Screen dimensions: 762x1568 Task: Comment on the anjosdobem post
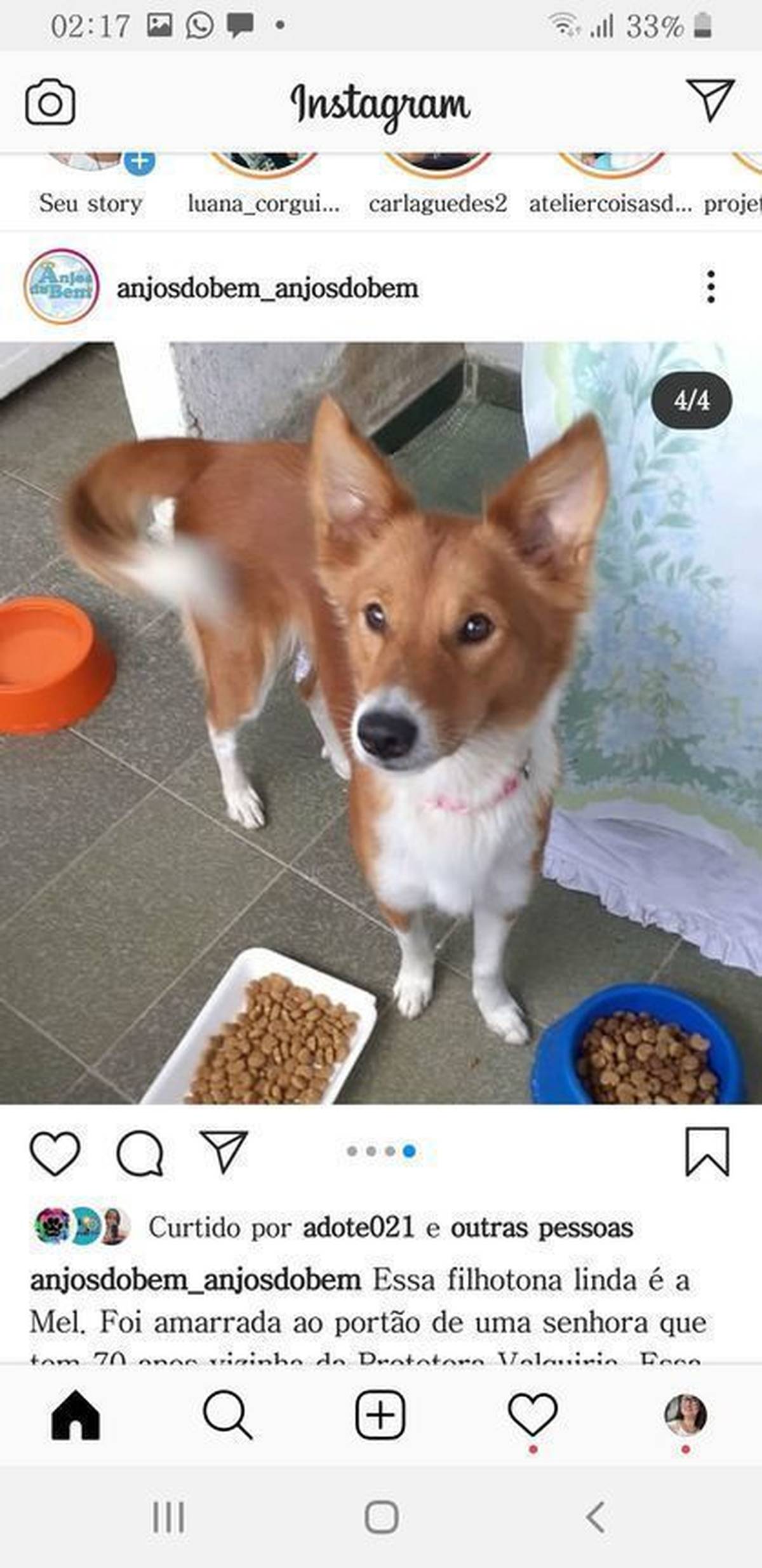tap(140, 1153)
